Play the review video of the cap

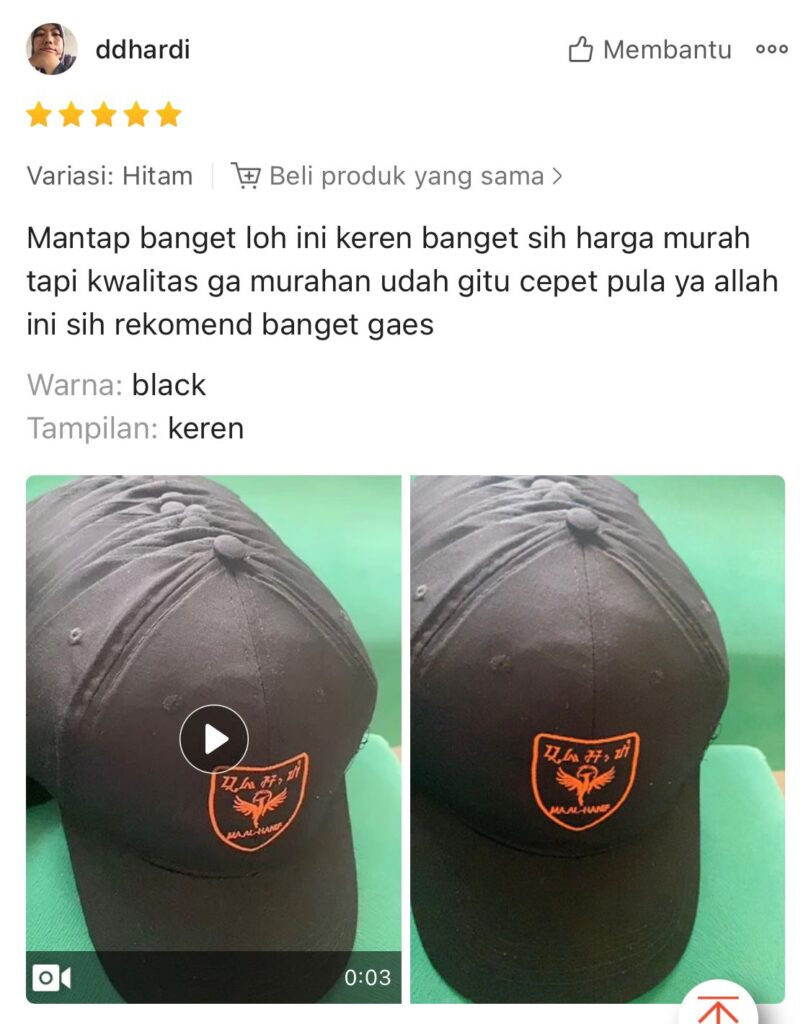click(214, 739)
